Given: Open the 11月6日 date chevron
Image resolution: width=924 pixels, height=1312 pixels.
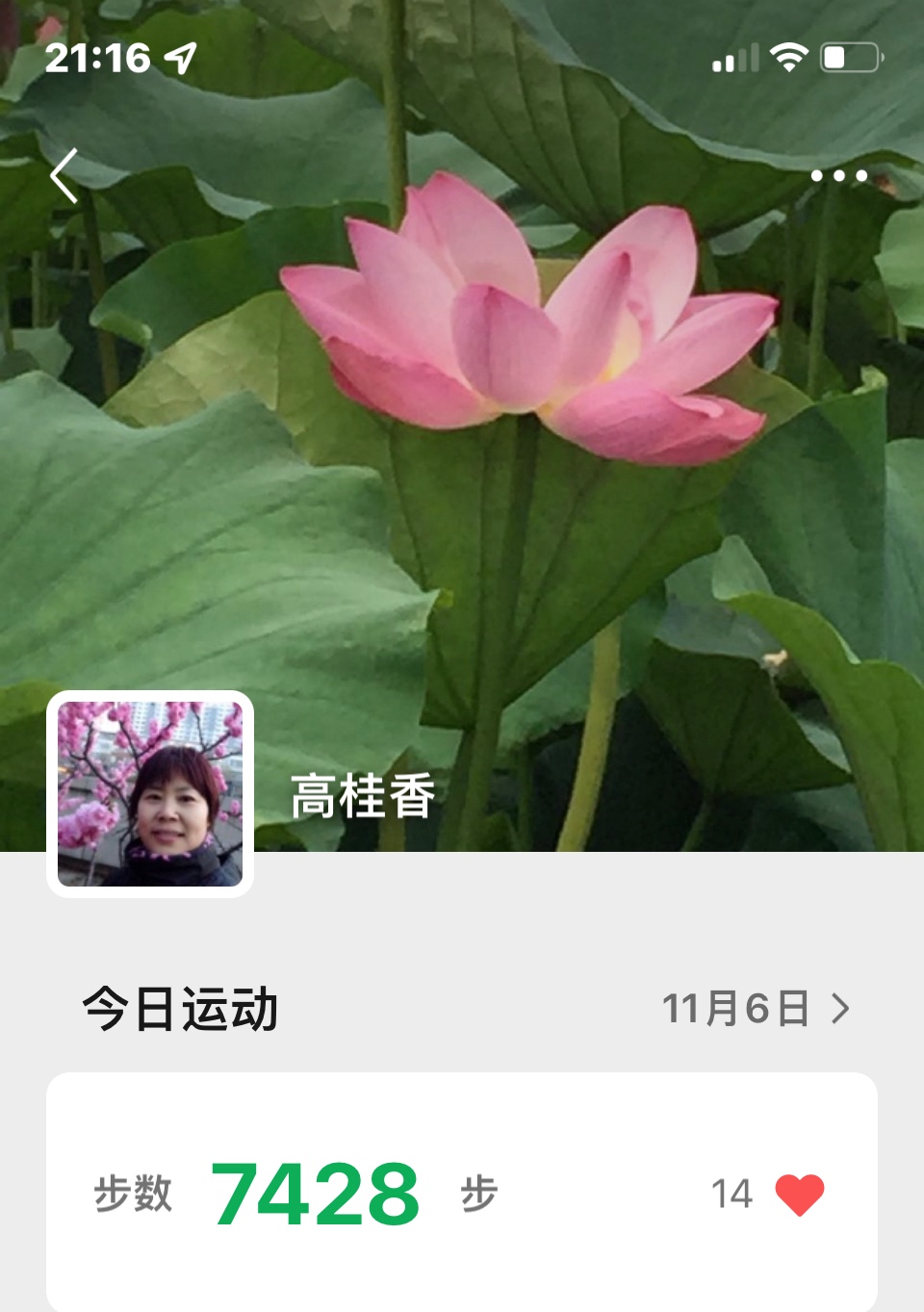Looking at the screenshot, I should click(x=840, y=1009).
